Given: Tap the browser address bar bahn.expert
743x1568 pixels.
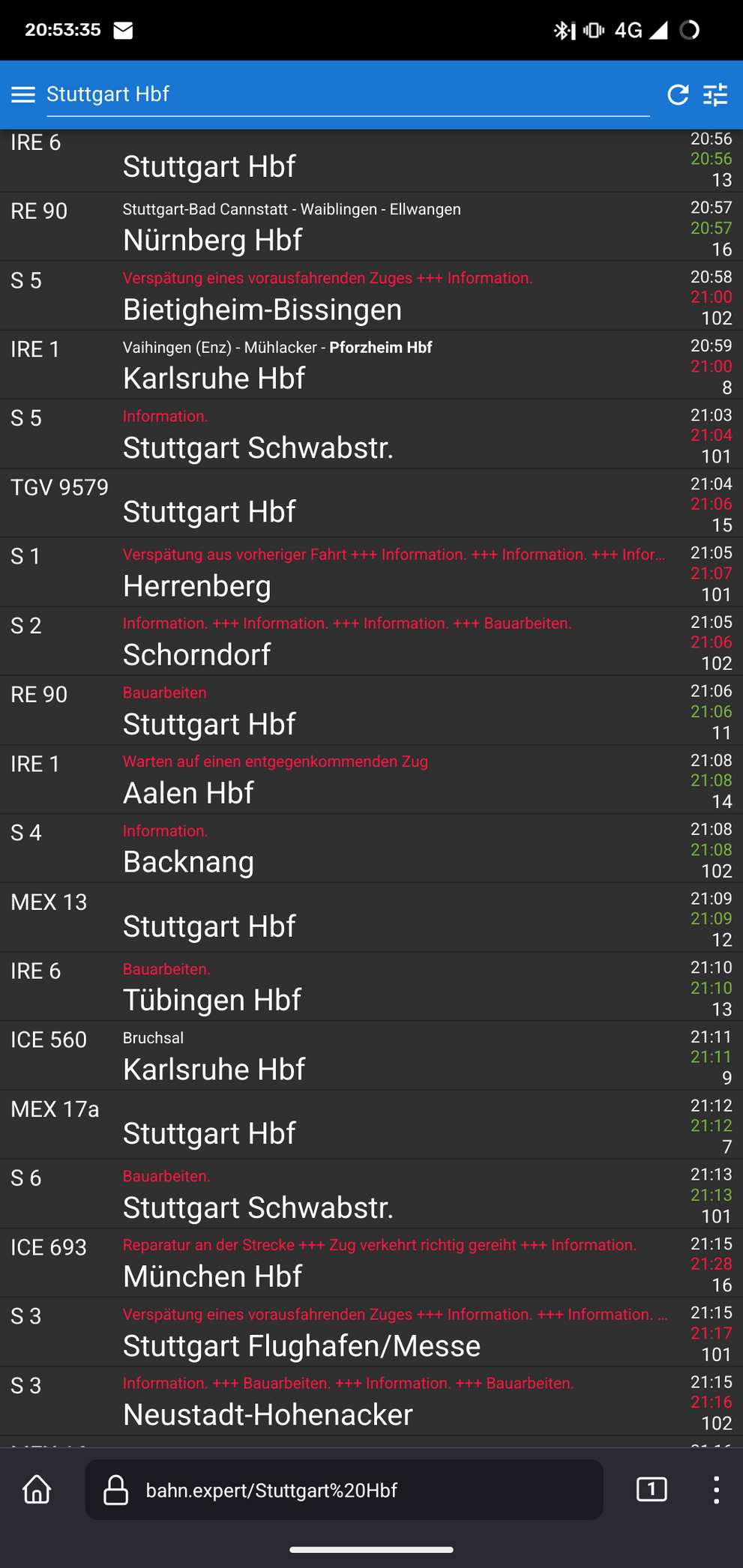Looking at the screenshot, I should click(344, 1489).
